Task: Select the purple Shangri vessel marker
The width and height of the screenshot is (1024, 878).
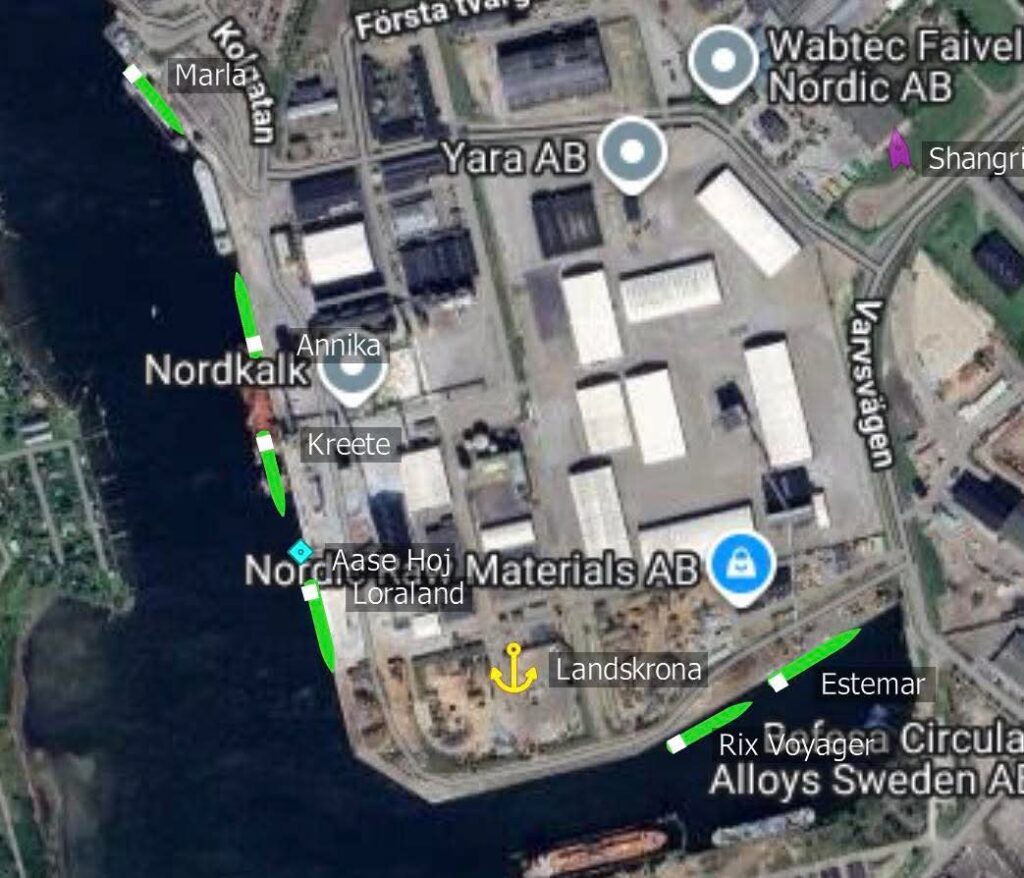Action: 899,152
